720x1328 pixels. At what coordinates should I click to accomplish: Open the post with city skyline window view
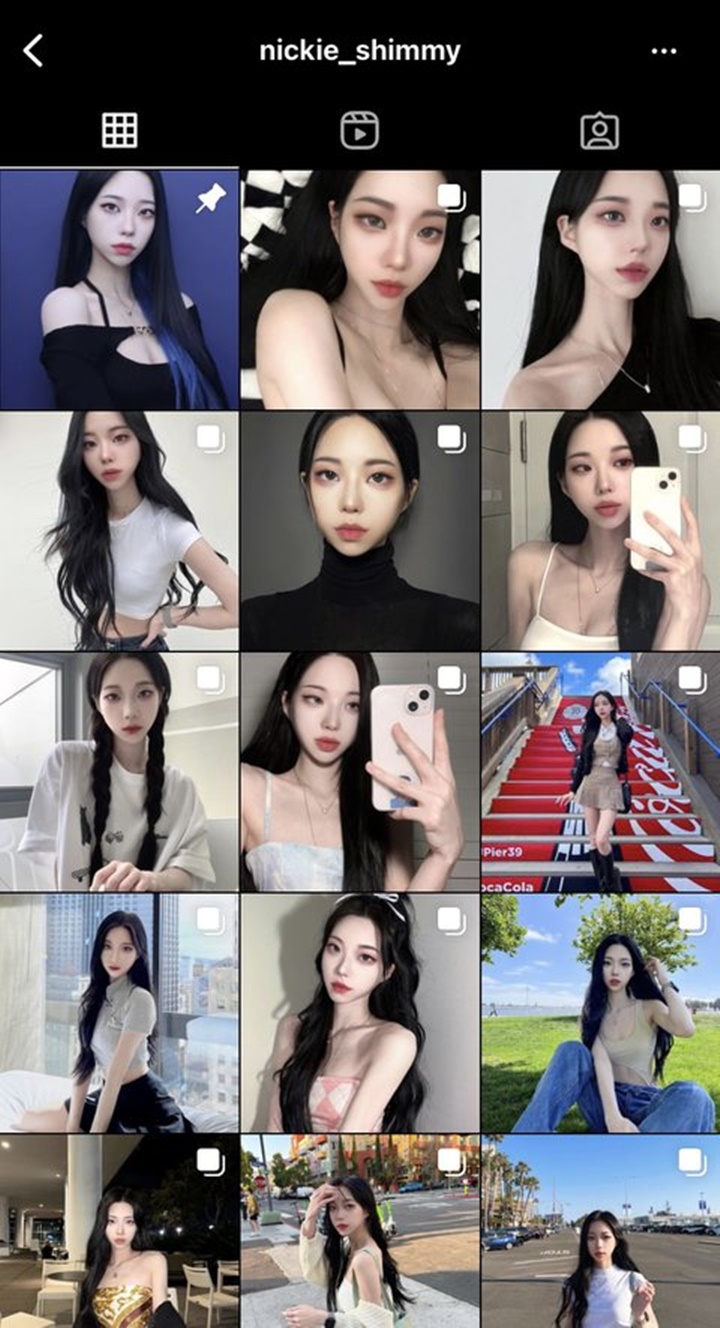click(x=119, y=1013)
